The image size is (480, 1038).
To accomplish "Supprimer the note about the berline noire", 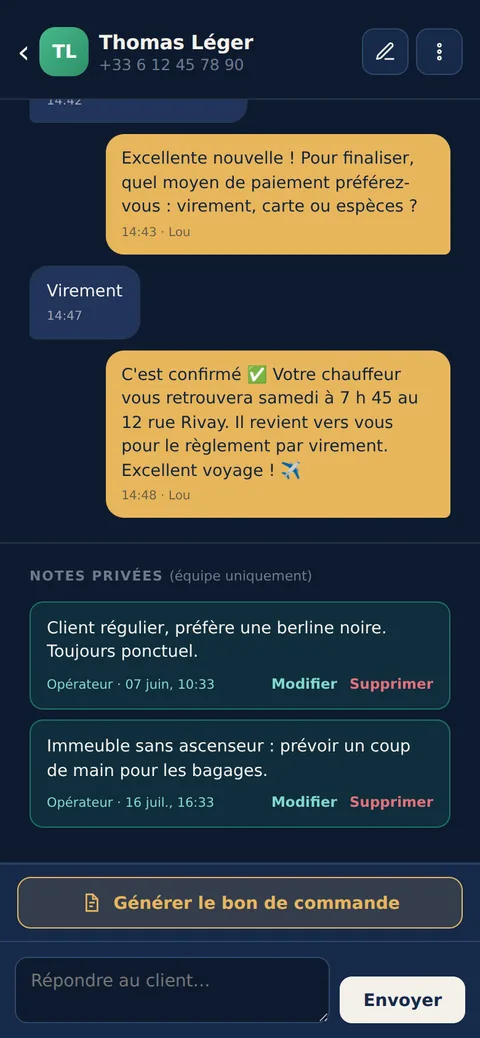I will (x=391, y=684).
